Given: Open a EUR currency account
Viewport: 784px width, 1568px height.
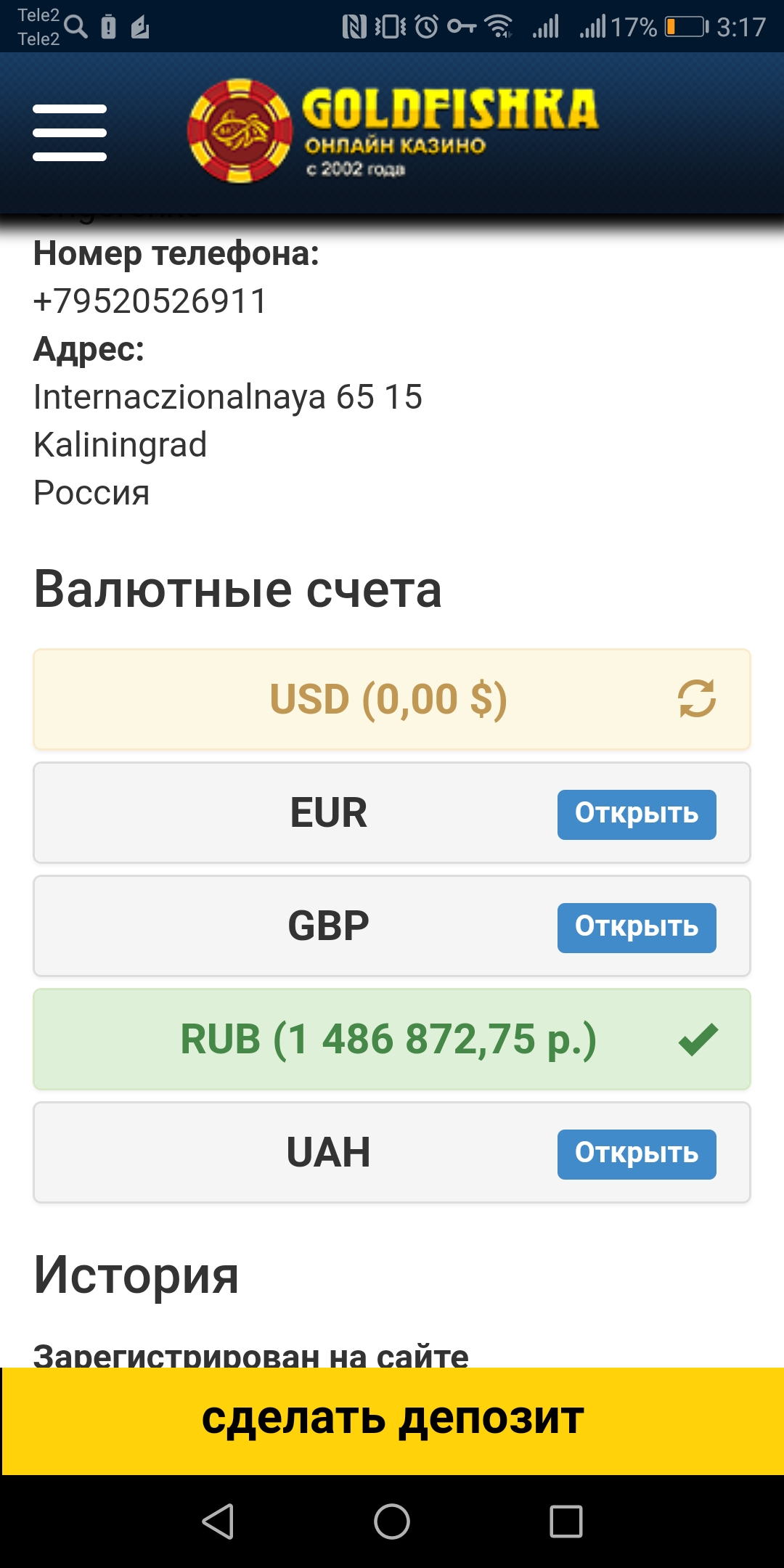Looking at the screenshot, I should coord(636,814).
